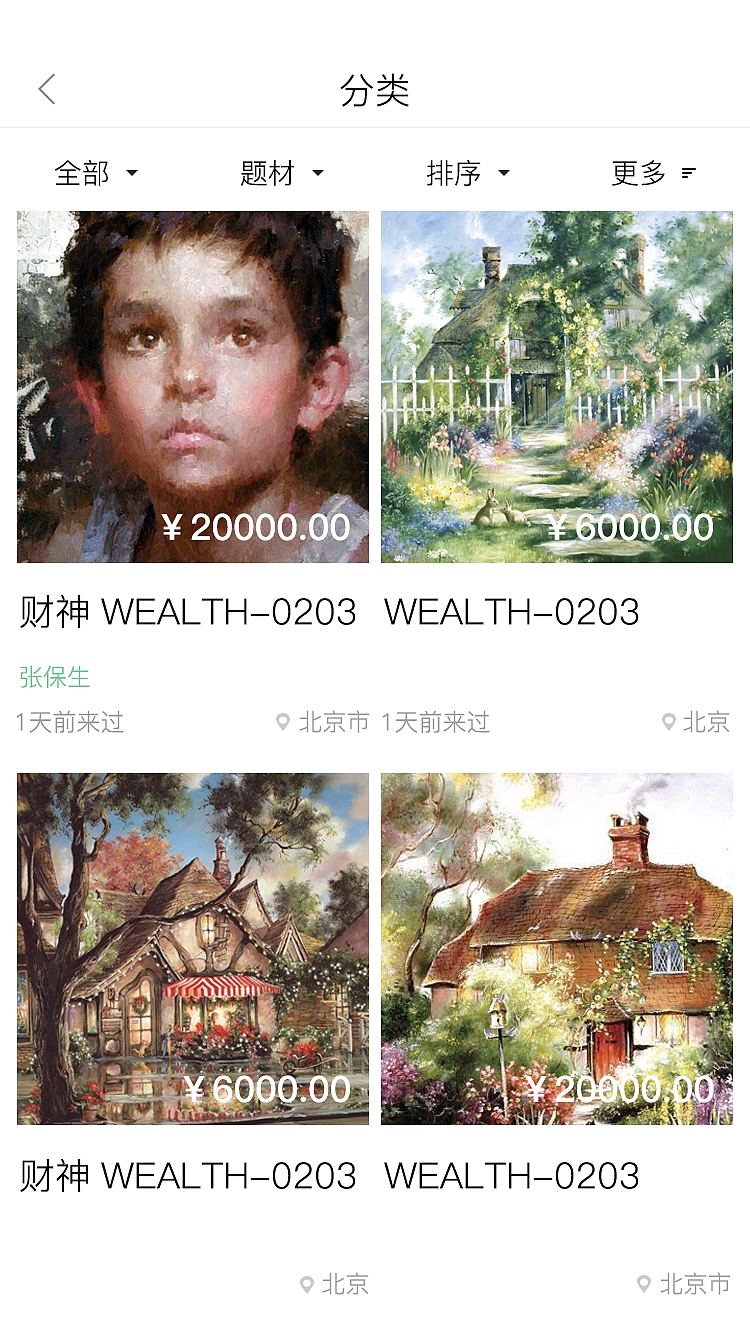
Task: Tap the location pin beside 北京 on second artwork
Action: [x=667, y=722]
